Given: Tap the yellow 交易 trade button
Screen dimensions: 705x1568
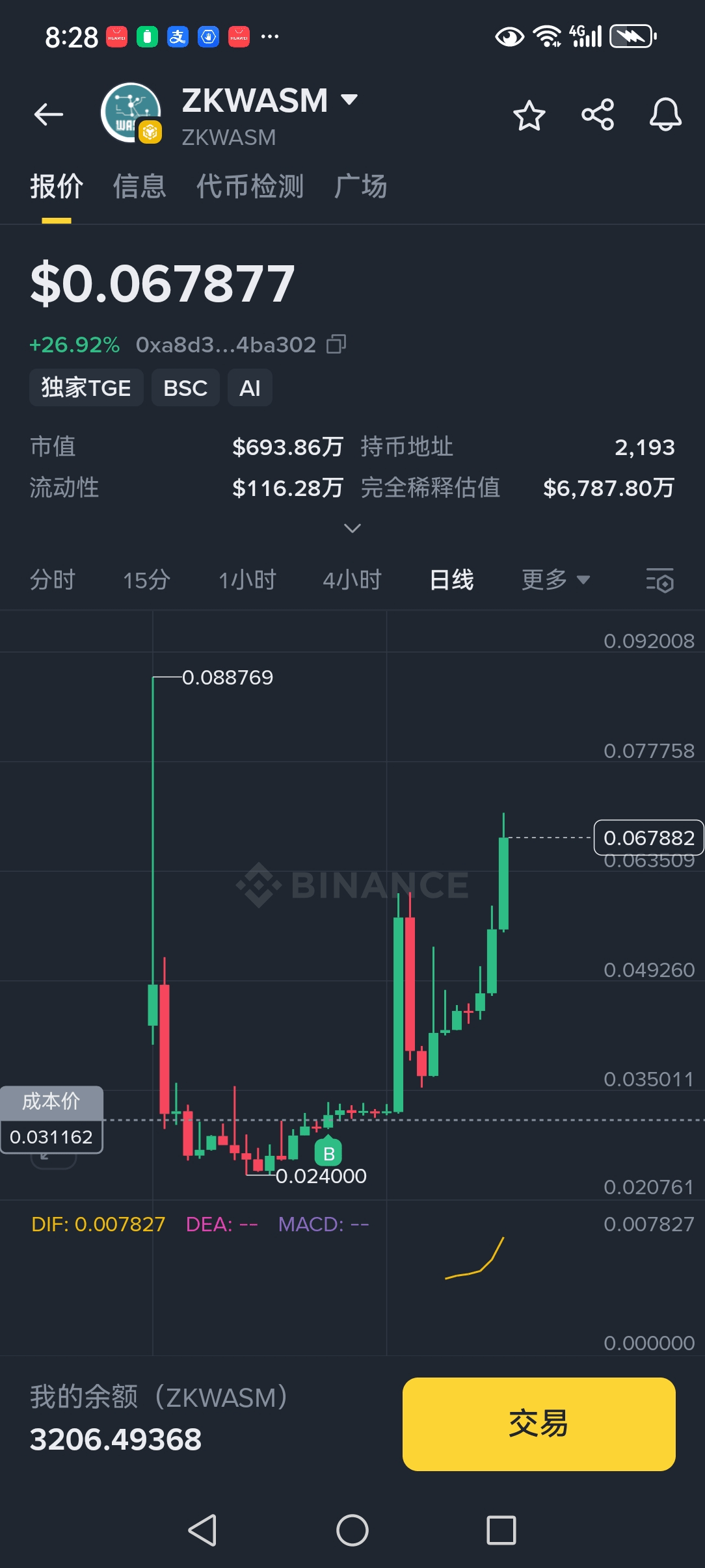Looking at the screenshot, I should tap(539, 1424).
